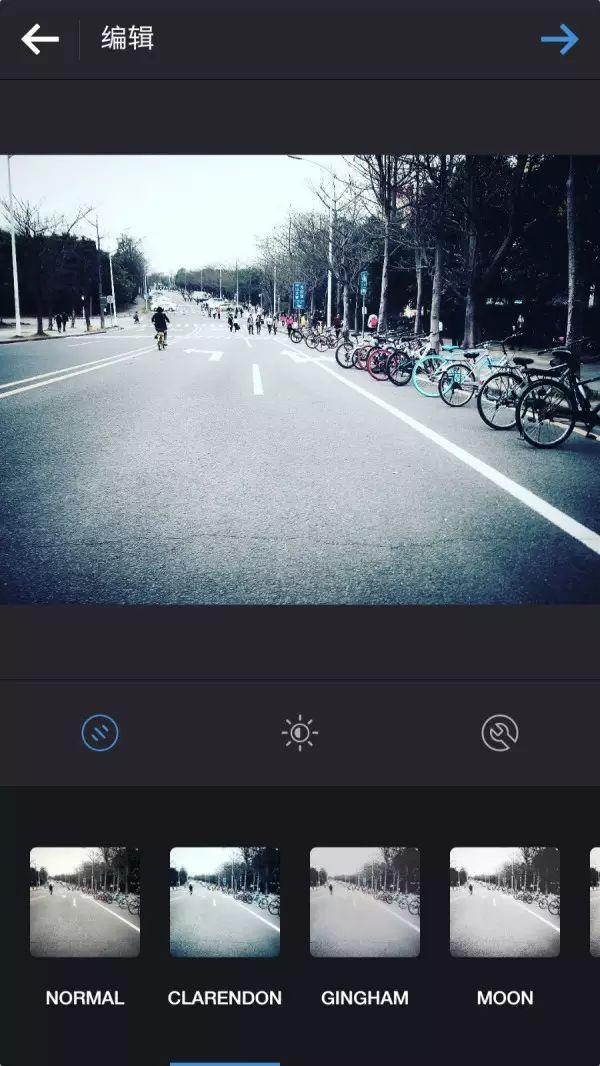Proceed with the blue next arrow
Viewport: 600px width, 1066px height.
pos(559,40)
